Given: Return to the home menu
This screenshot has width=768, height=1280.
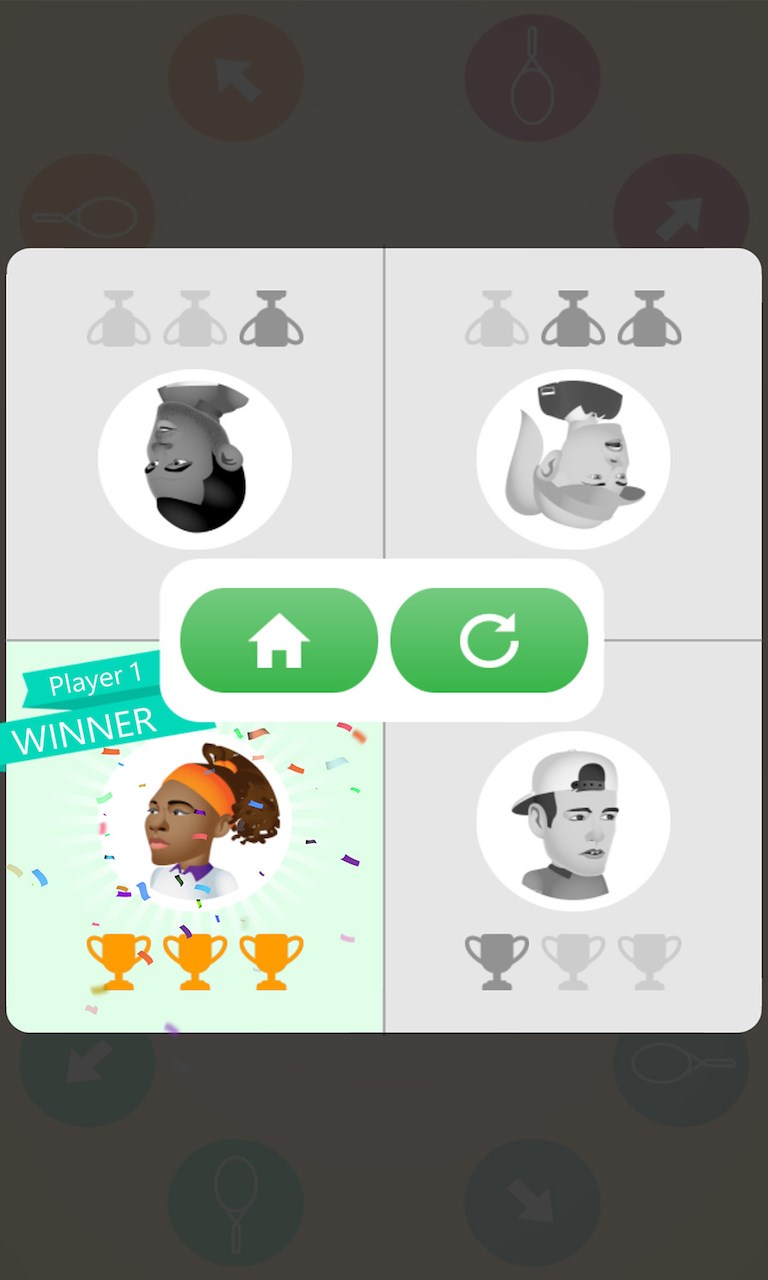Looking at the screenshot, I should 279,640.
